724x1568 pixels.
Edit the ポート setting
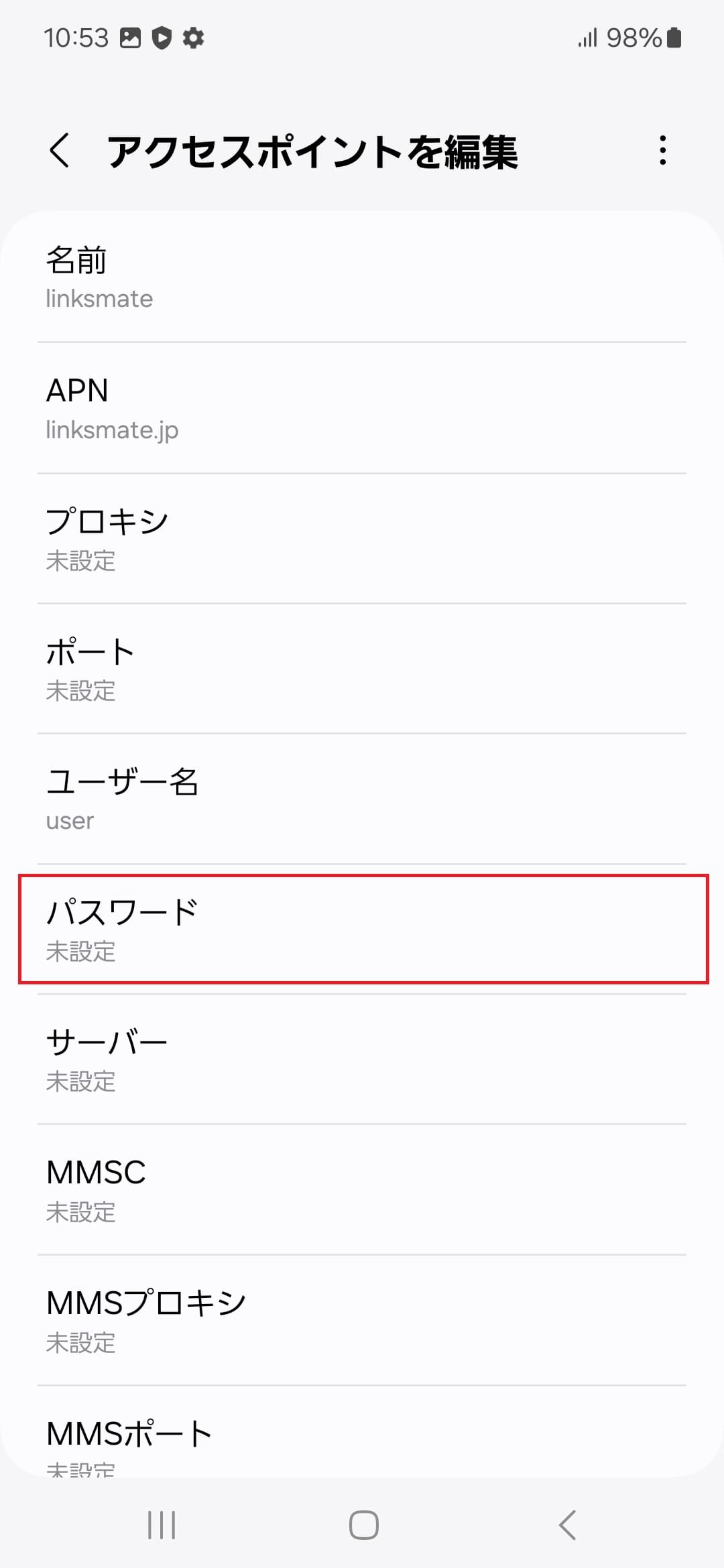(362, 669)
